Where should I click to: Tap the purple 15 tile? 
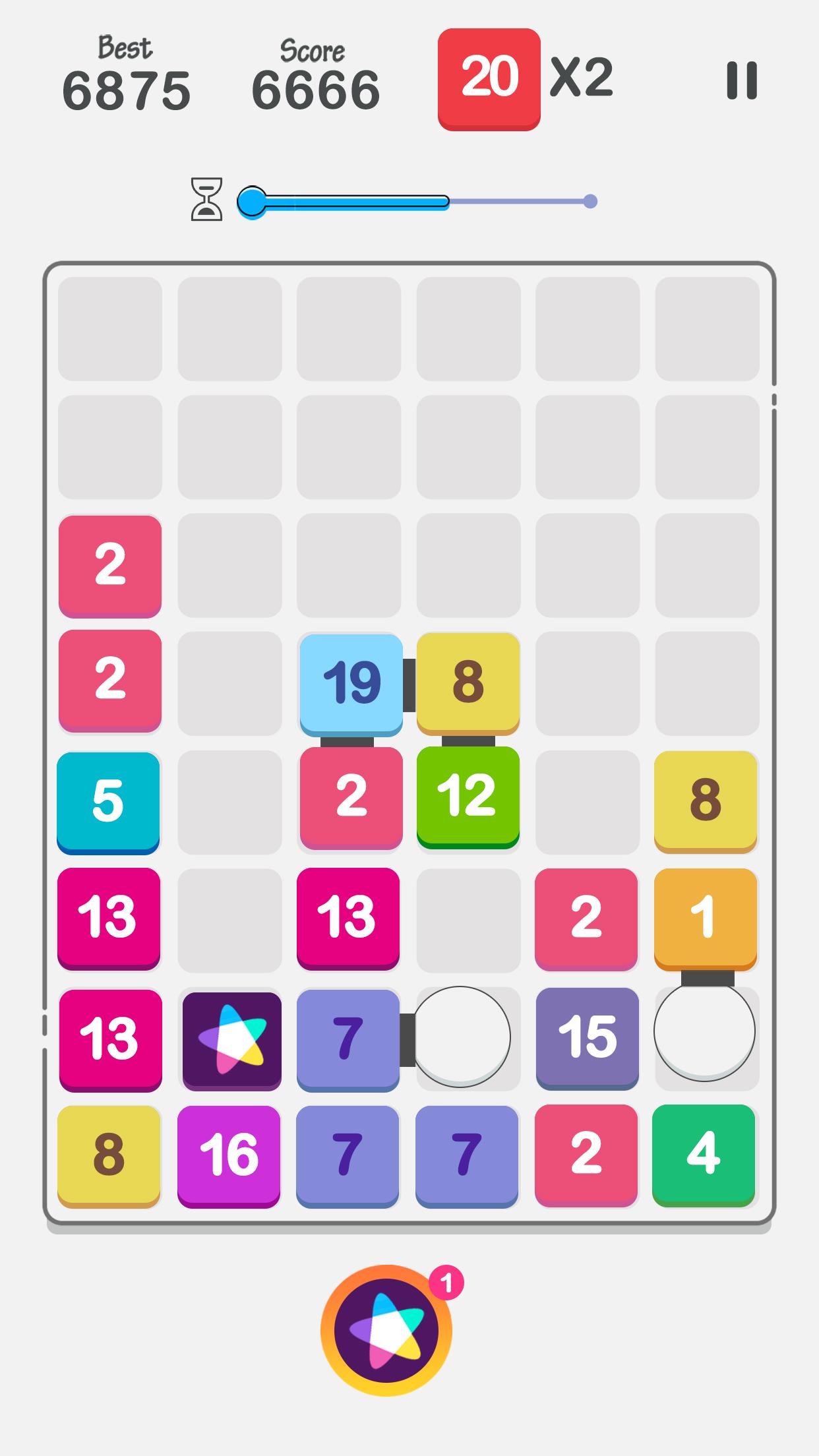[x=587, y=1037]
